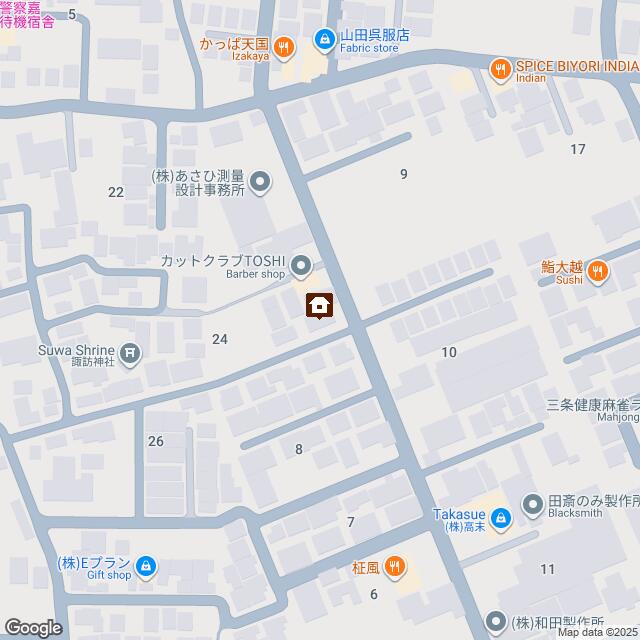Tap the 鮨大越 Sushi restaurant pin
This screenshot has width=640, height=640.
[x=598, y=269]
